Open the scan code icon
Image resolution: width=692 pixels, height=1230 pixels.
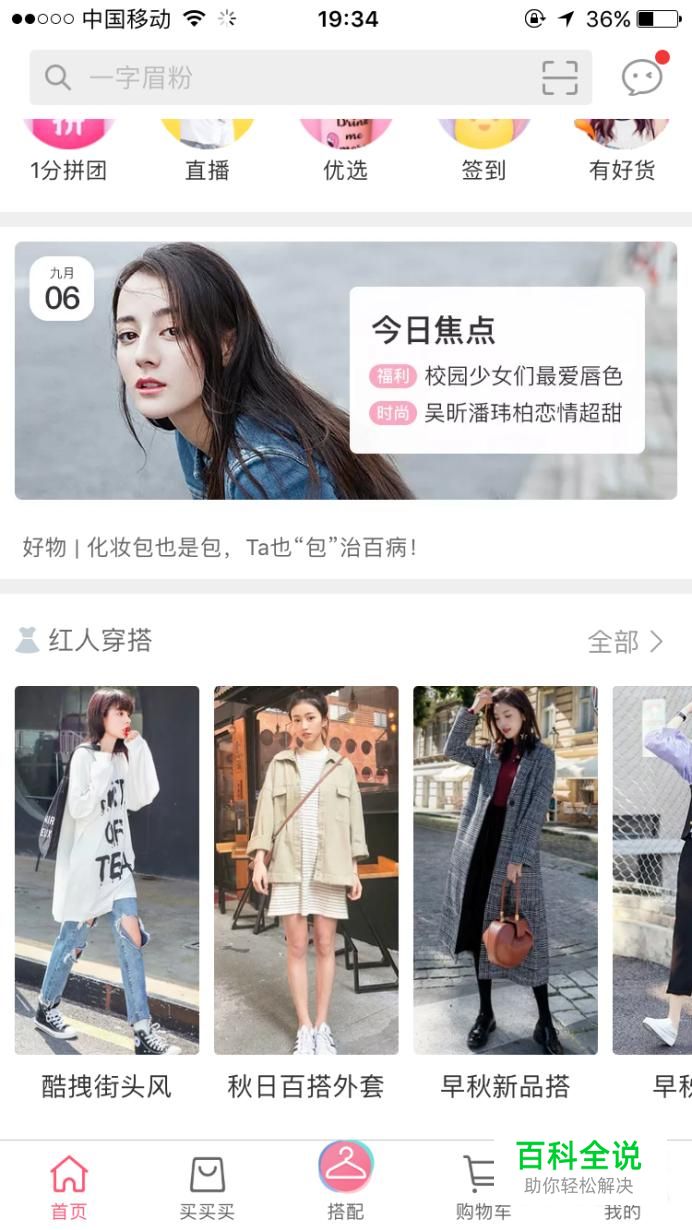tap(560, 78)
